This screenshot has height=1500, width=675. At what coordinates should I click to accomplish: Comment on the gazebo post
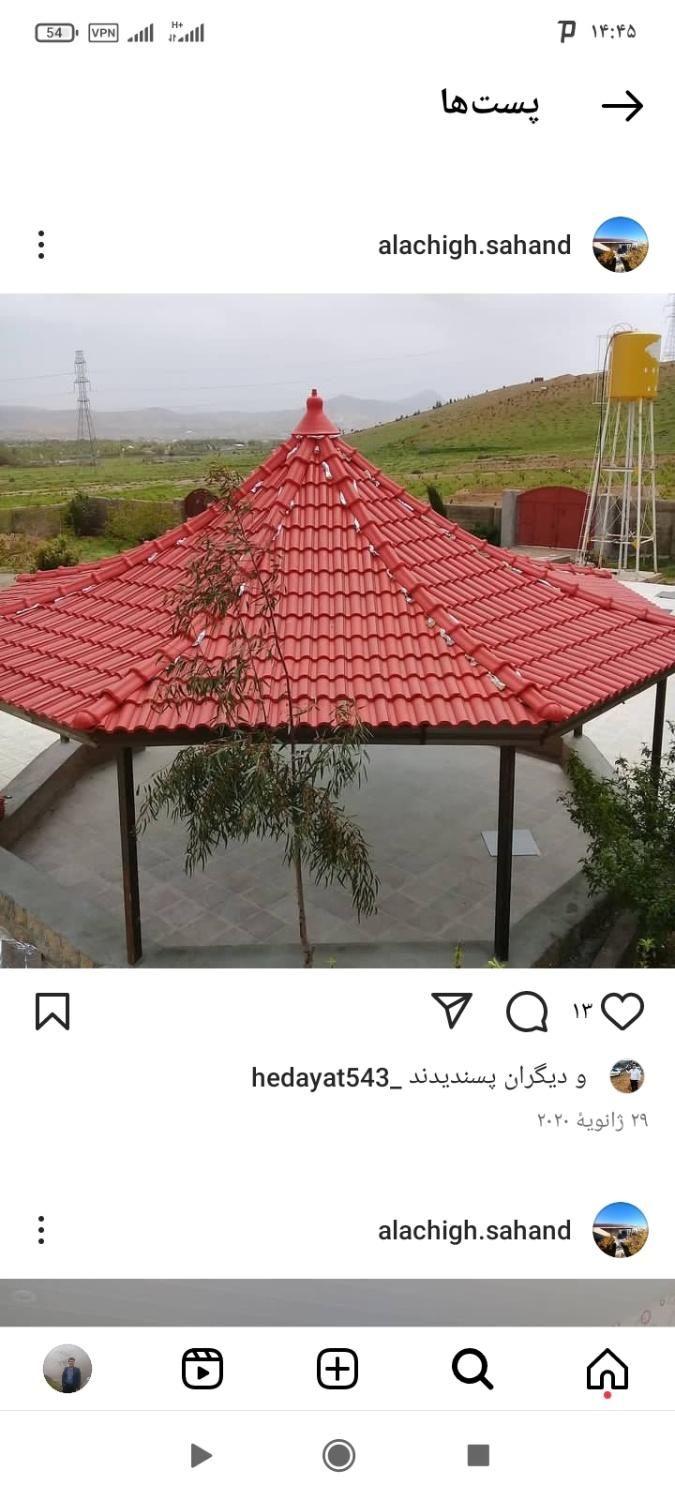[527, 1012]
